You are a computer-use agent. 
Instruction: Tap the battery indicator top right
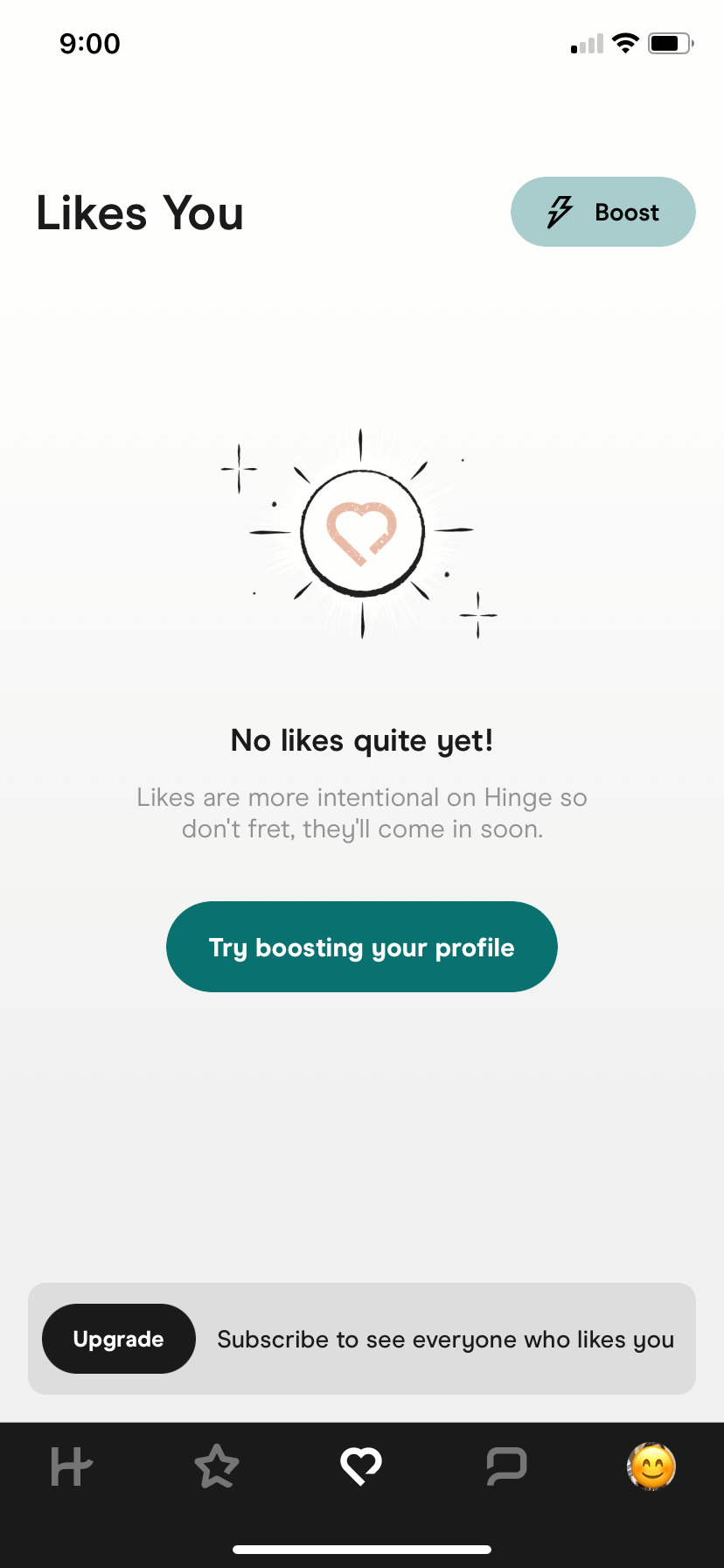point(670,43)
